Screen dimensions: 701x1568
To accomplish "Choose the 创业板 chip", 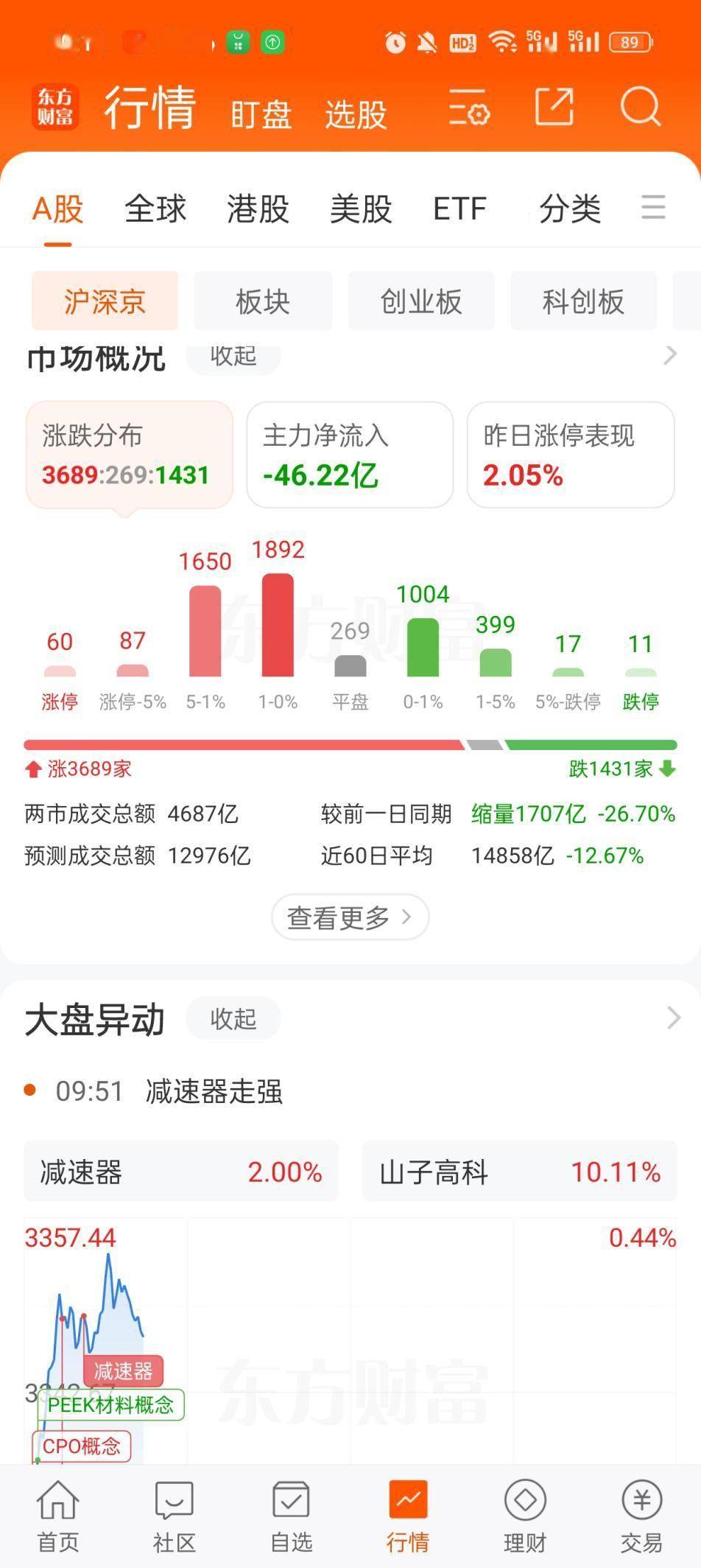I will [421, 301].
